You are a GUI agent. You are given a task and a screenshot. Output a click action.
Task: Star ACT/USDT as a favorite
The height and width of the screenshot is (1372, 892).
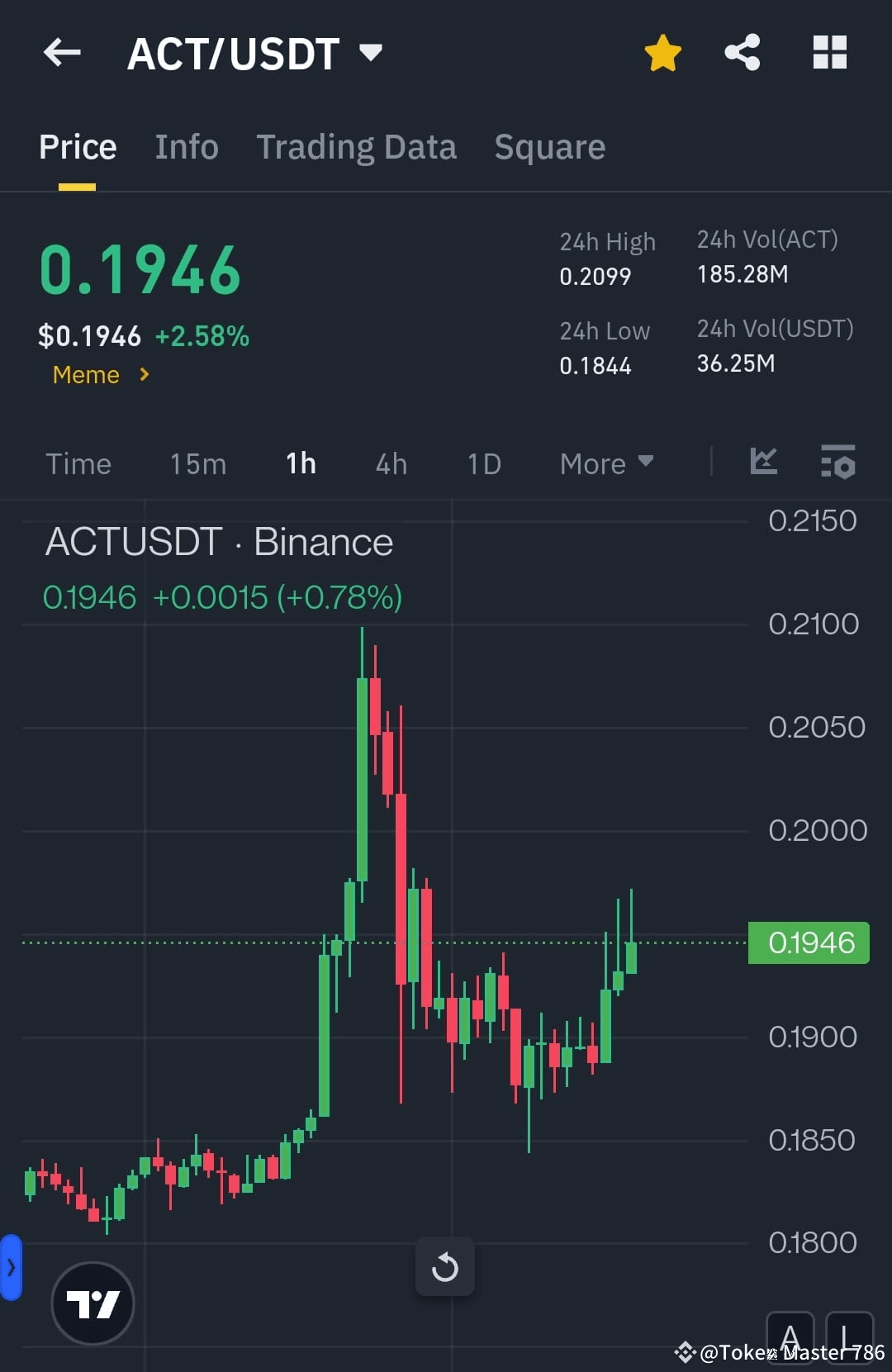pos(662,51)
